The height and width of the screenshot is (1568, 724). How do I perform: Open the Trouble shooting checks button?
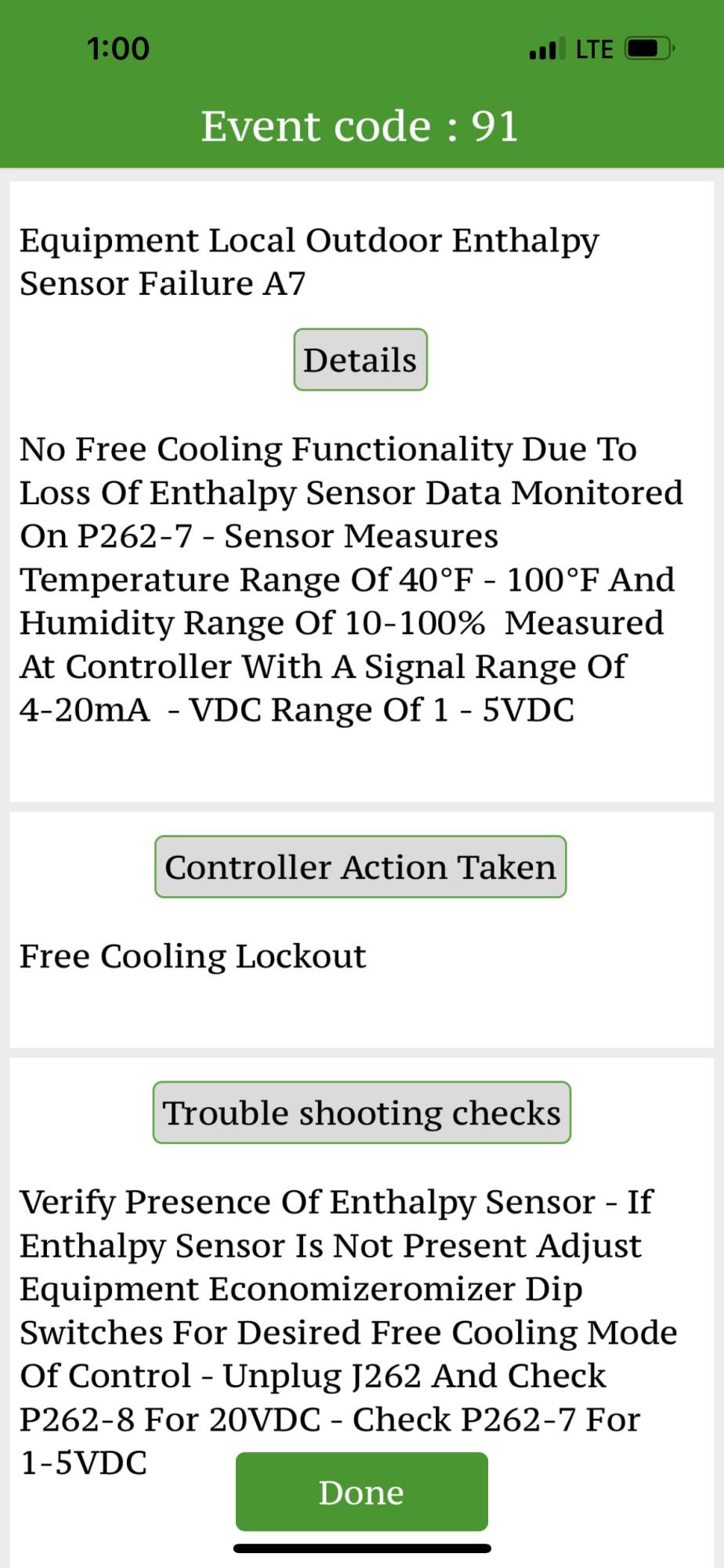[x=361, y=1112]
